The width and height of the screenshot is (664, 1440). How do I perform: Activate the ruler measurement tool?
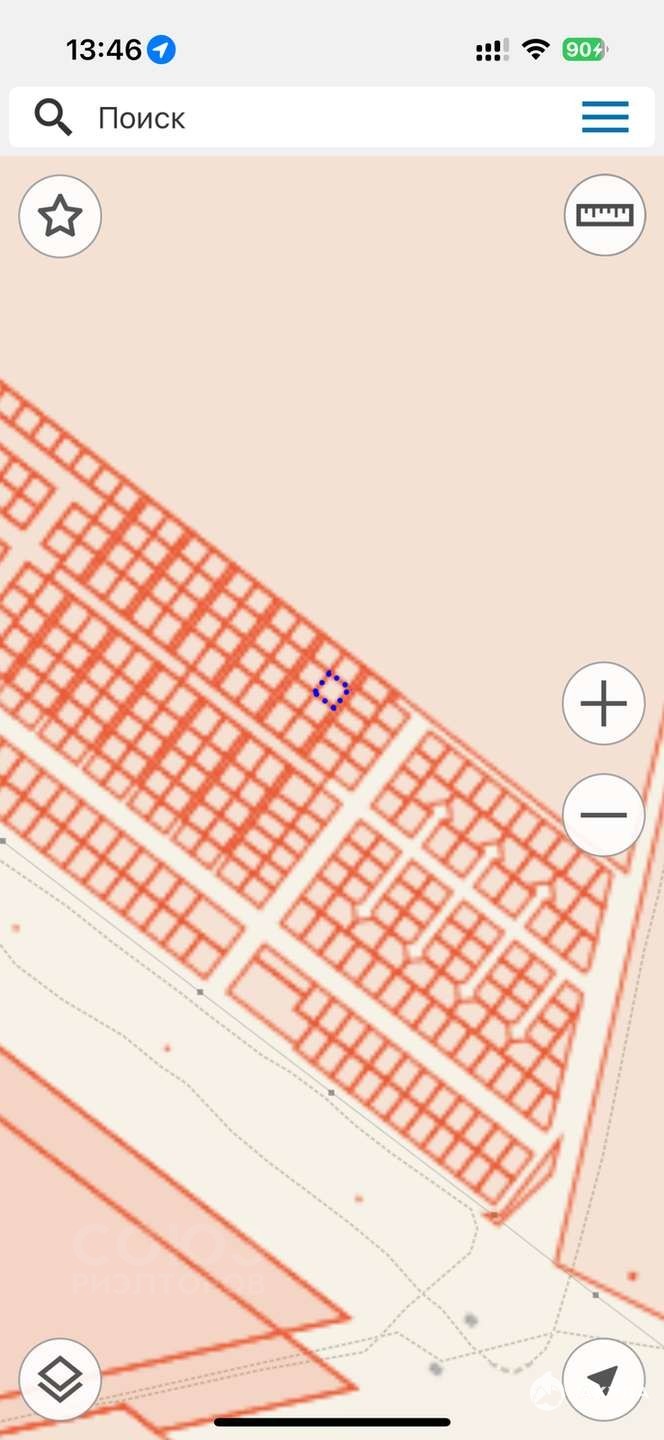click(604, 215)
